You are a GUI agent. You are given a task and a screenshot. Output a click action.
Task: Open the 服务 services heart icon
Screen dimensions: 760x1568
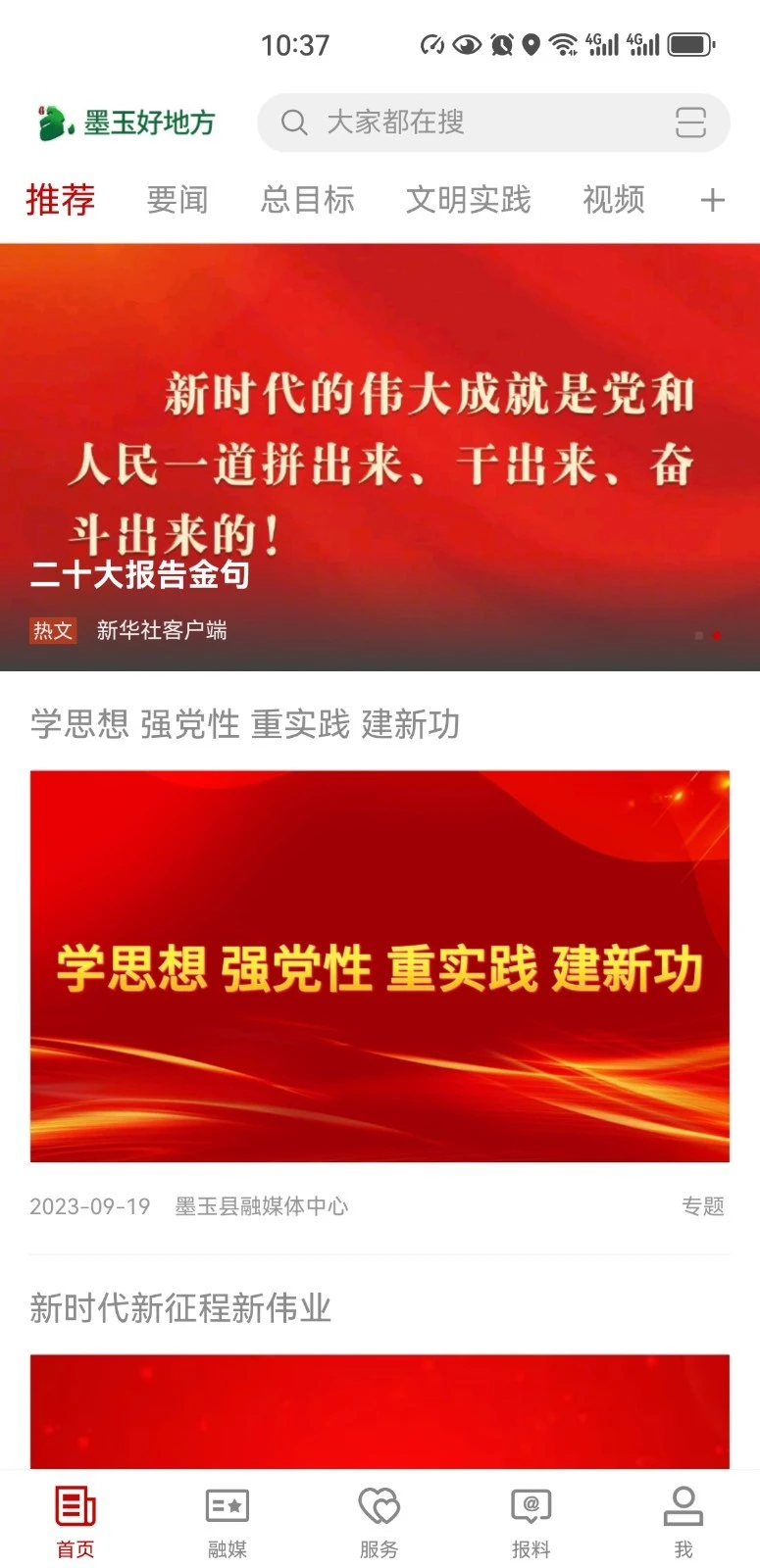point(380,1514)
